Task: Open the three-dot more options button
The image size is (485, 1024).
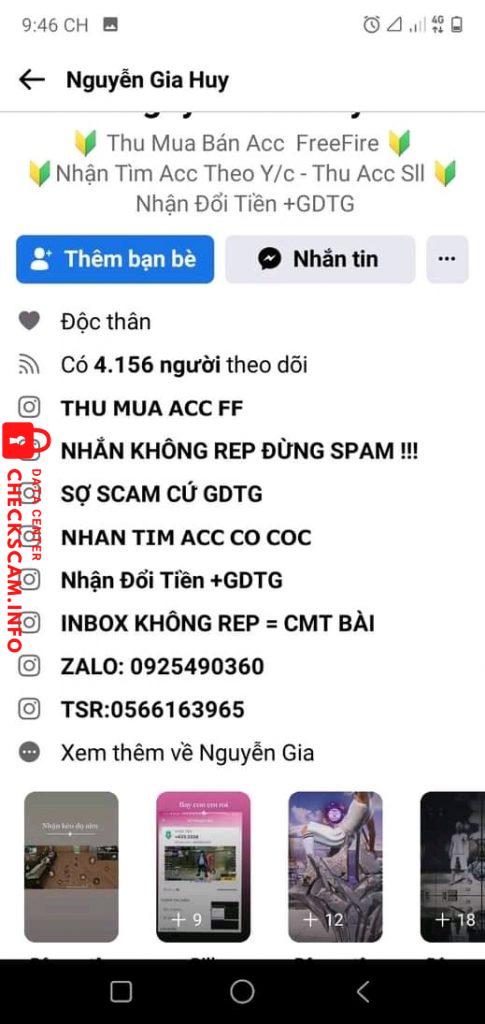Action: [447, 259]
